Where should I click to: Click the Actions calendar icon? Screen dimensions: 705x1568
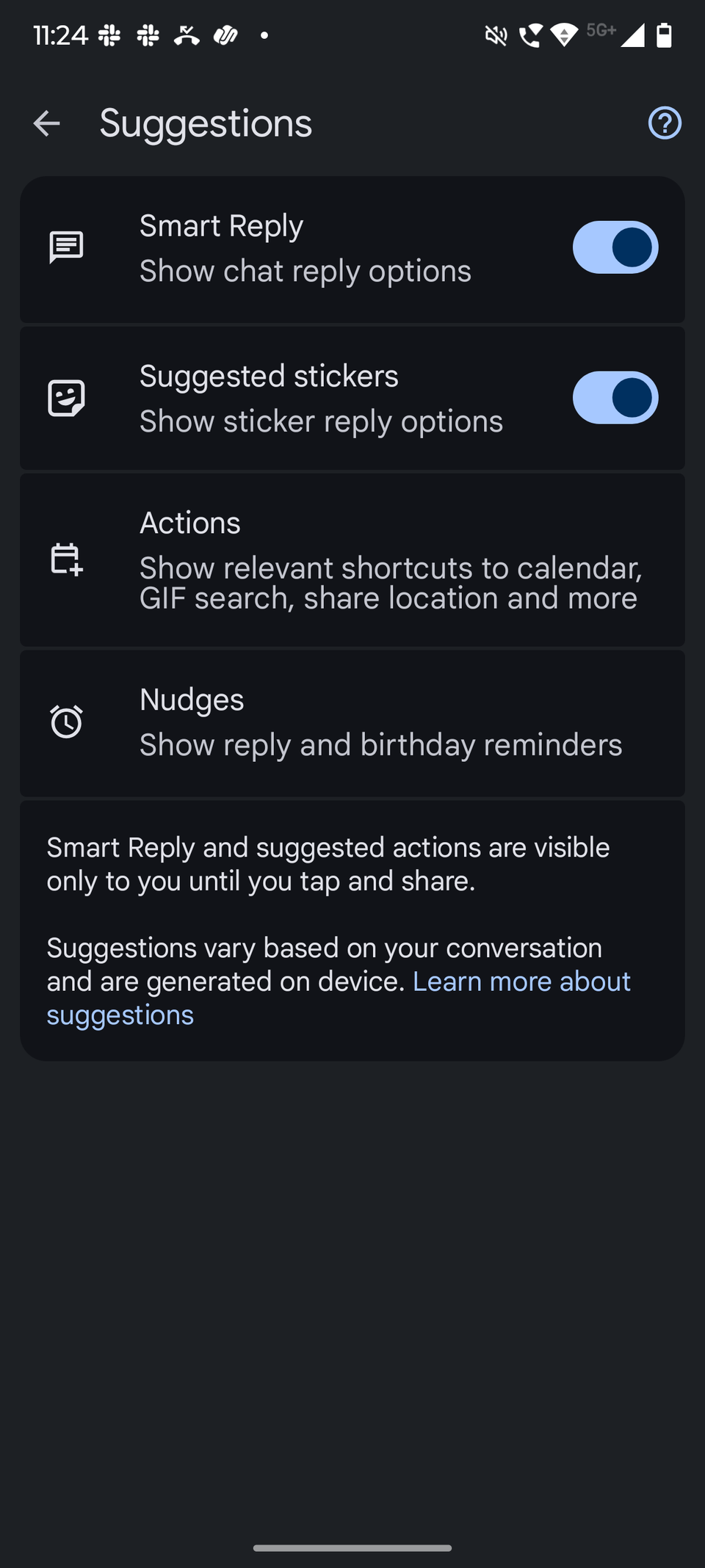point(65,562)
